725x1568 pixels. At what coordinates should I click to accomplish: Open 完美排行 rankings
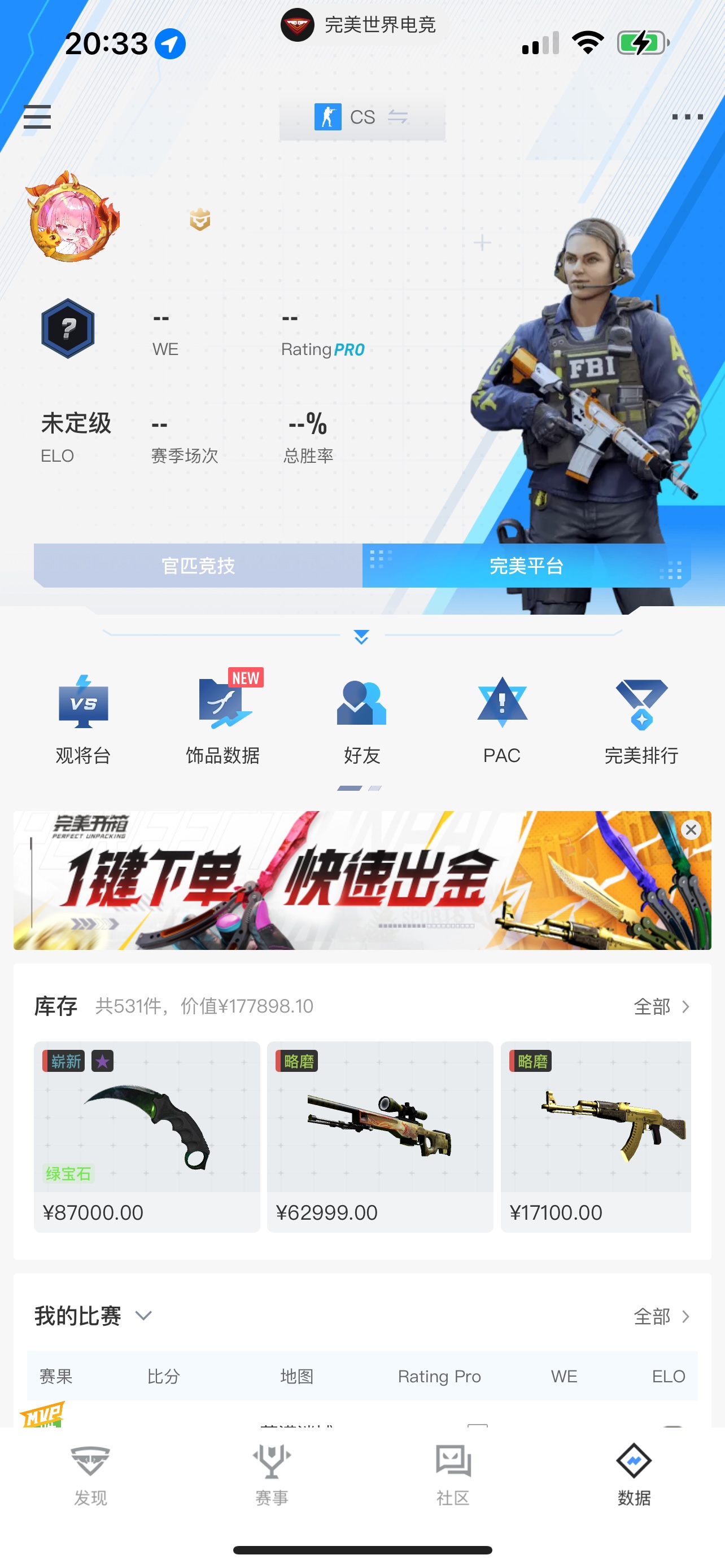pyautogui.click(x=641, y=720)
